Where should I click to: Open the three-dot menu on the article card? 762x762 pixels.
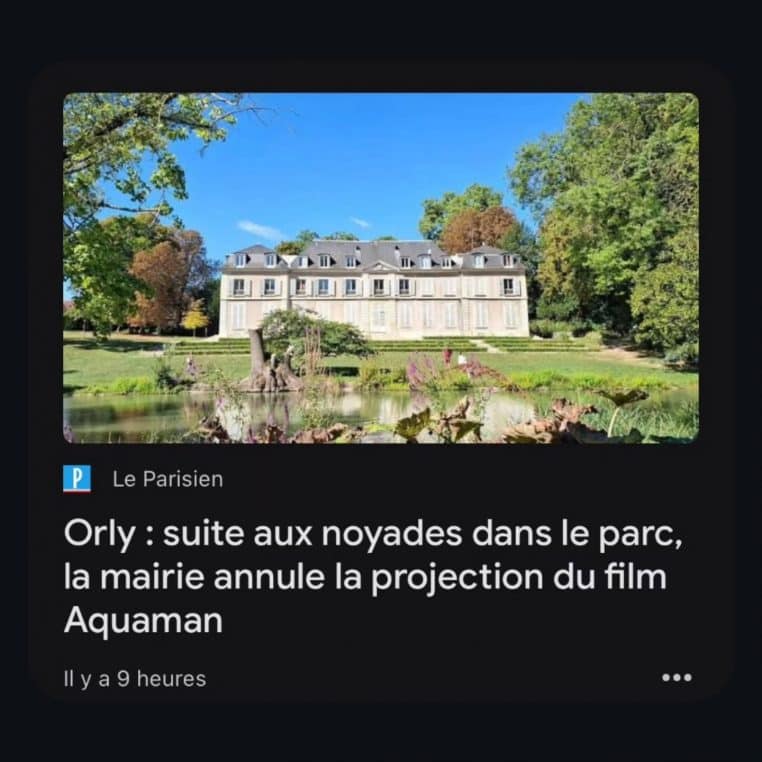click(677, 678)
